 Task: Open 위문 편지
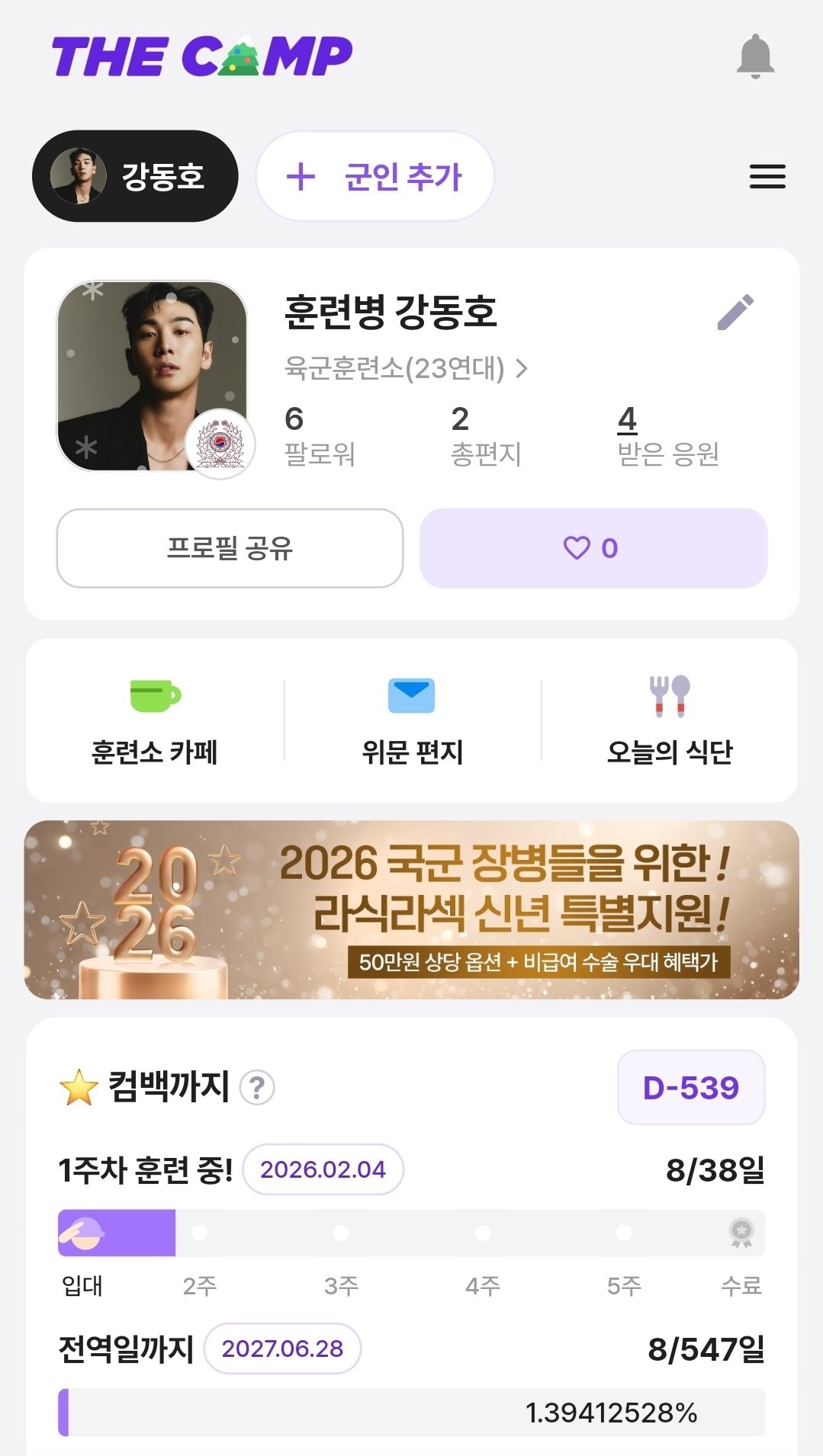coord(412,720)
